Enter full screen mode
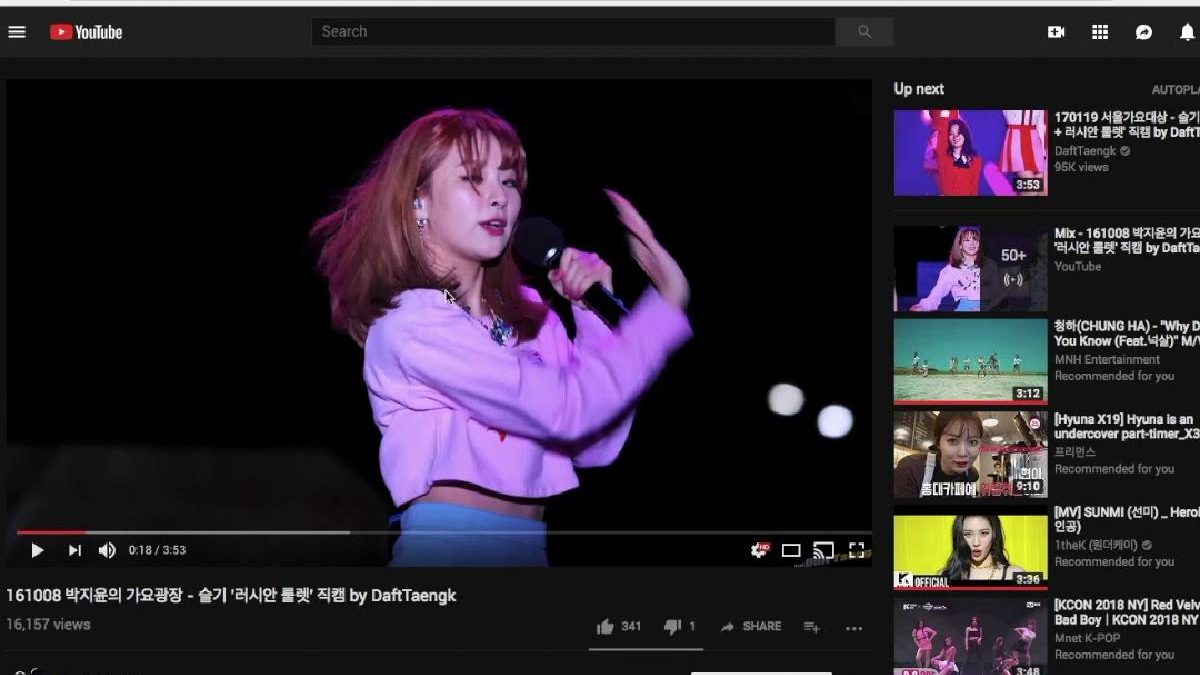This screenshot has width=1200, height=675. point(856,550)
